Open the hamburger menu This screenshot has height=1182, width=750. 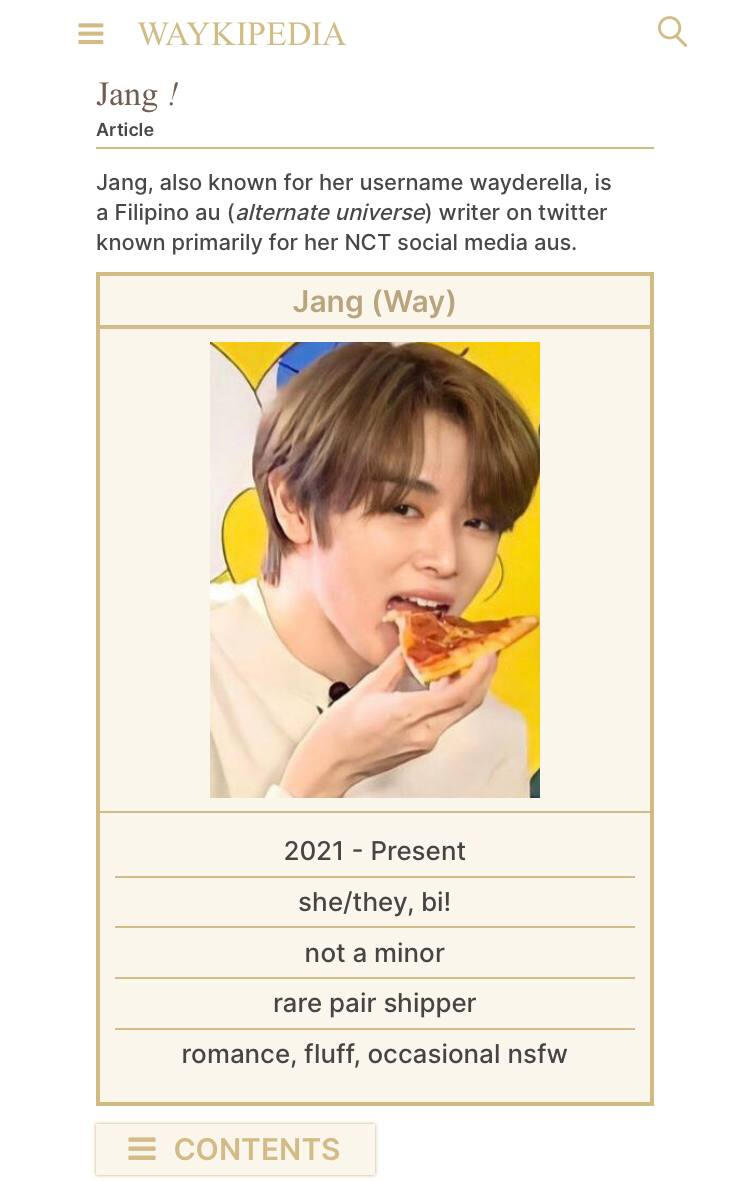pos(91,34)
